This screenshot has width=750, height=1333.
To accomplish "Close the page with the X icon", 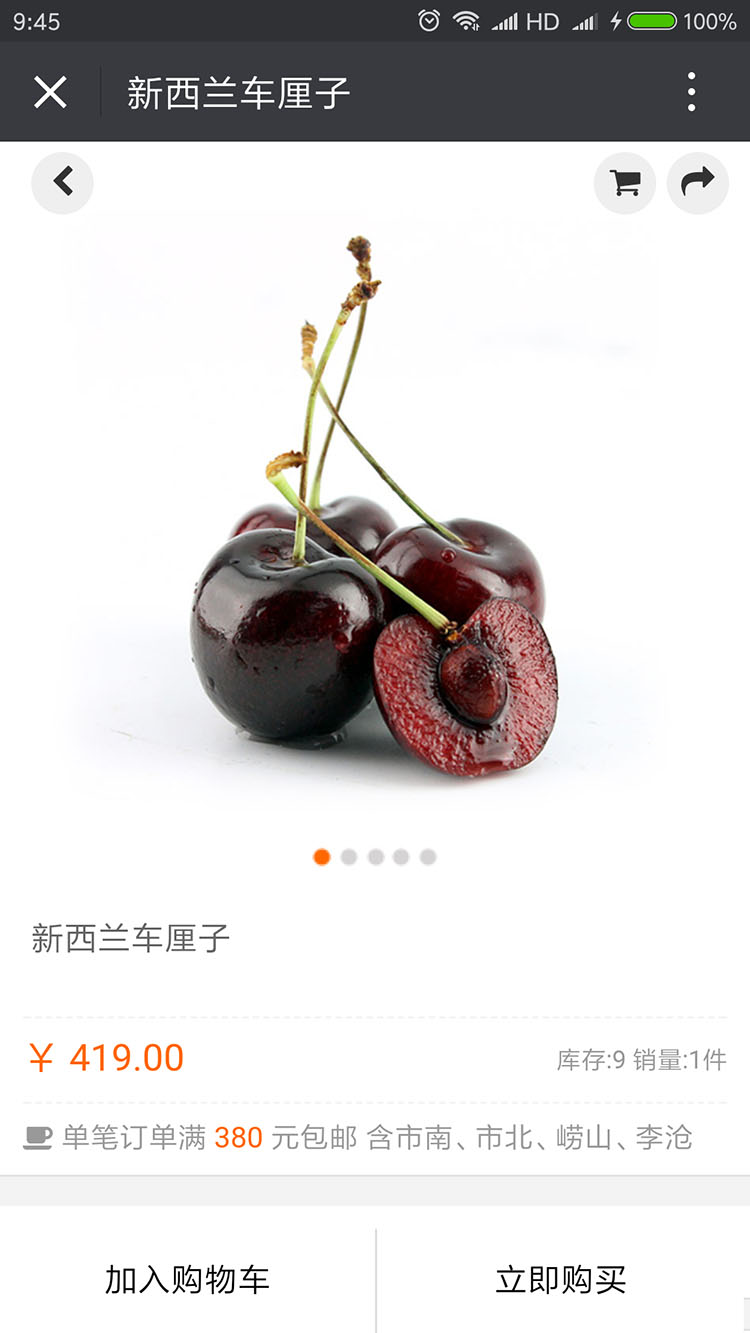I will [49, 91].
